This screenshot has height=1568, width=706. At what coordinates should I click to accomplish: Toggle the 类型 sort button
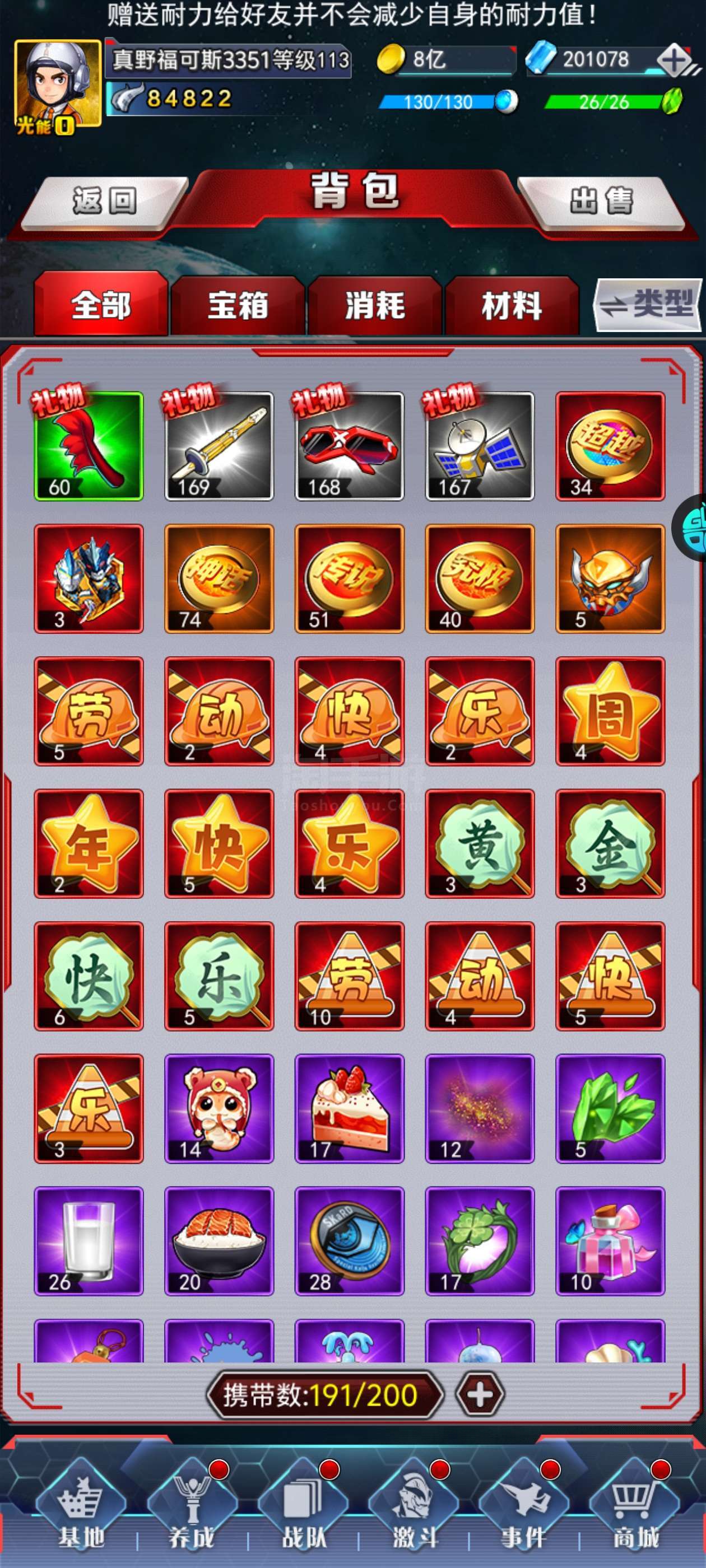648,304
